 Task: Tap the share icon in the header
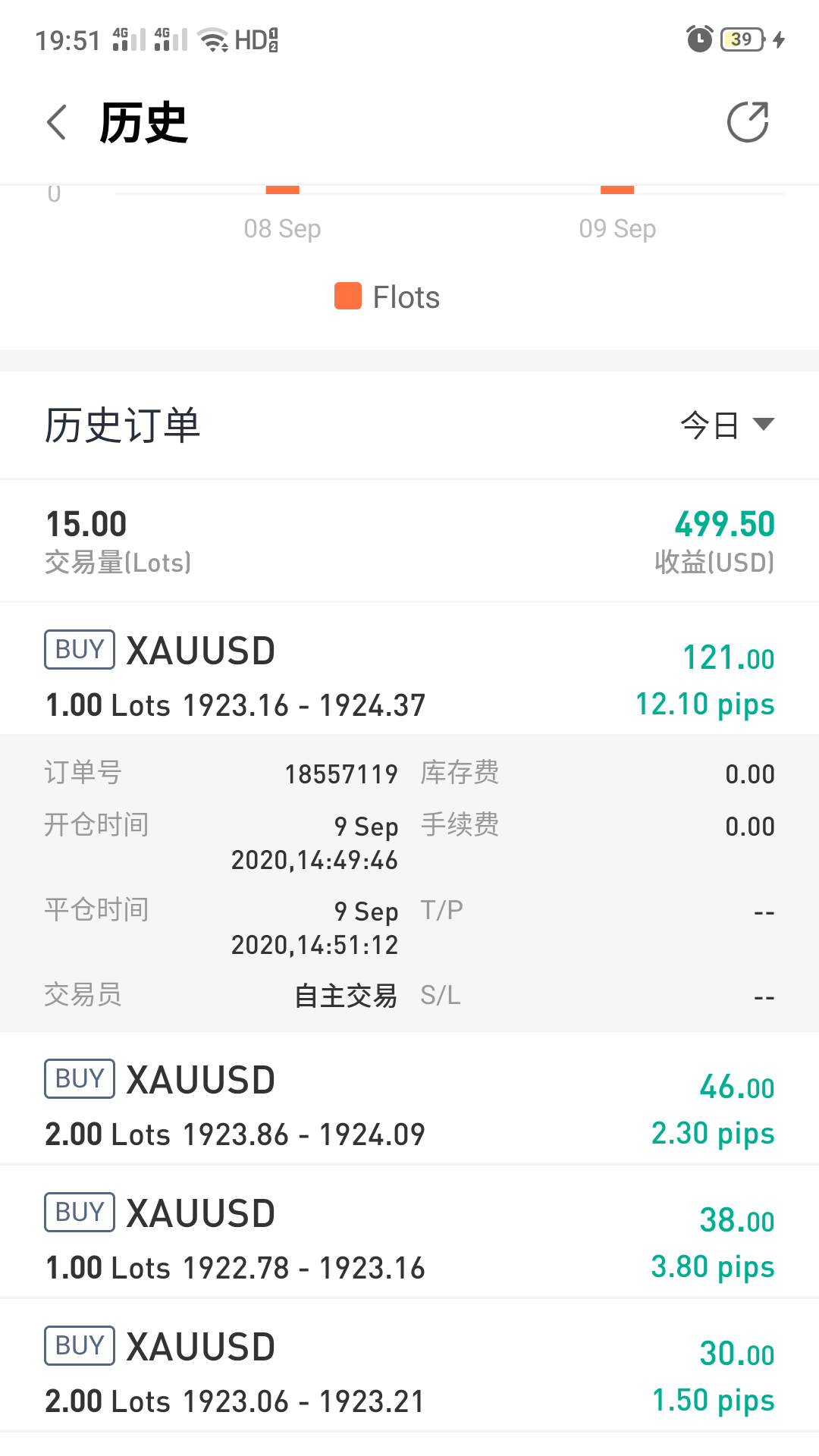coord(748,122)
